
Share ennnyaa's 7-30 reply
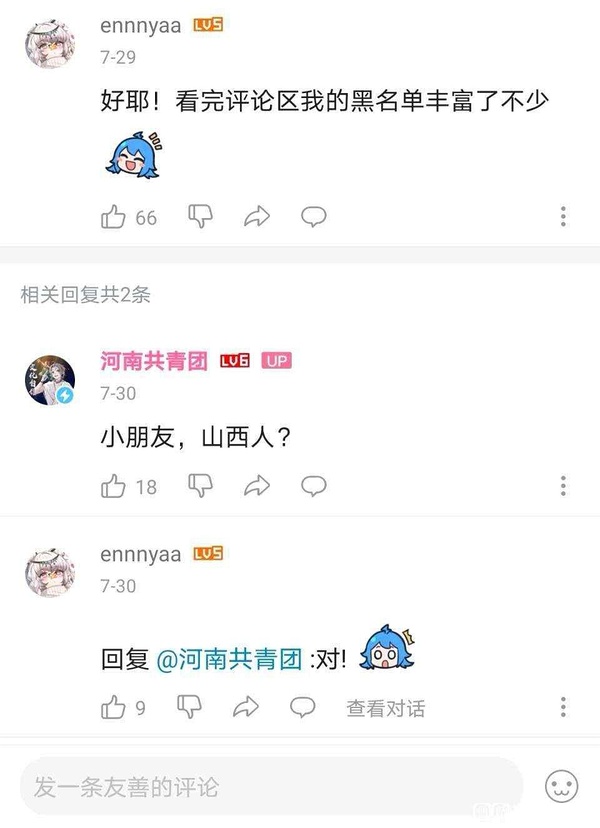[x=246, y=708]
